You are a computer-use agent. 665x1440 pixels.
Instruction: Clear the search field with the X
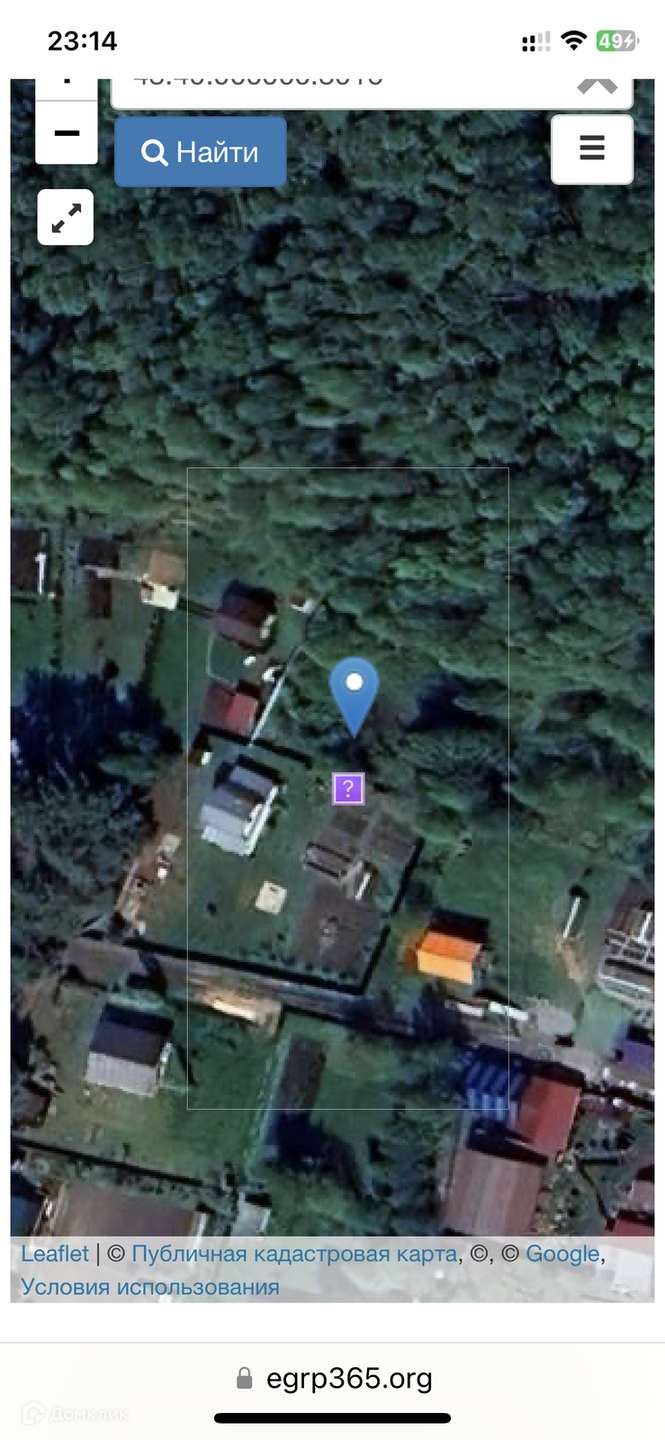[597, 85]
